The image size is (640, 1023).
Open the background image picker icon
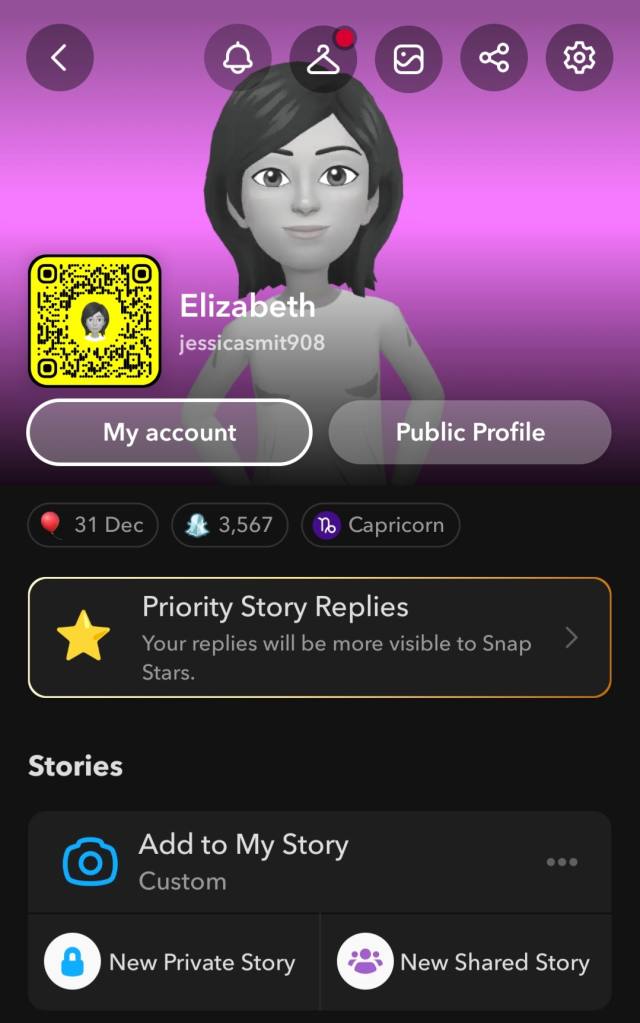[x=408, y=58]
